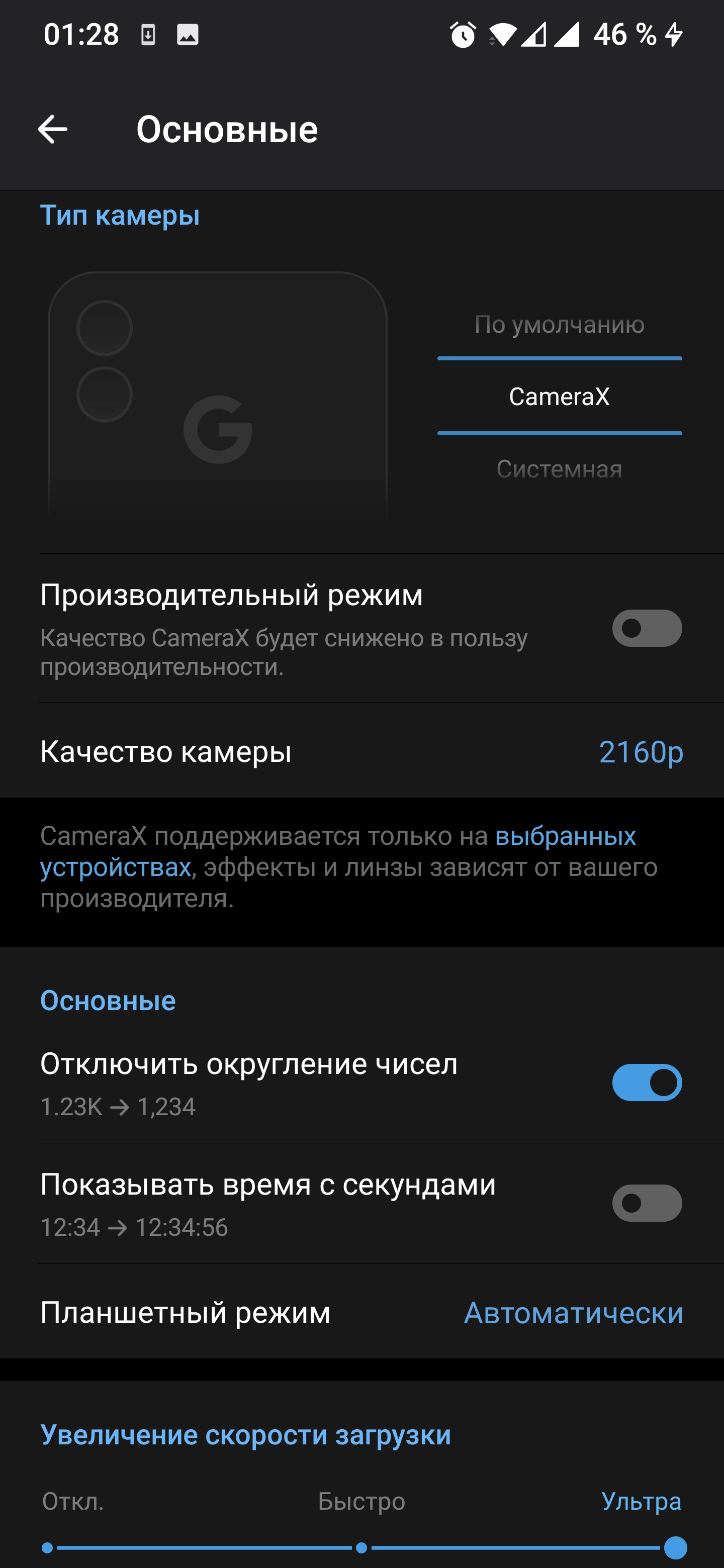This screenshot has height=1568, width=724.
Task: Enable Производительный режим toggle
Action: coord(647,628)
